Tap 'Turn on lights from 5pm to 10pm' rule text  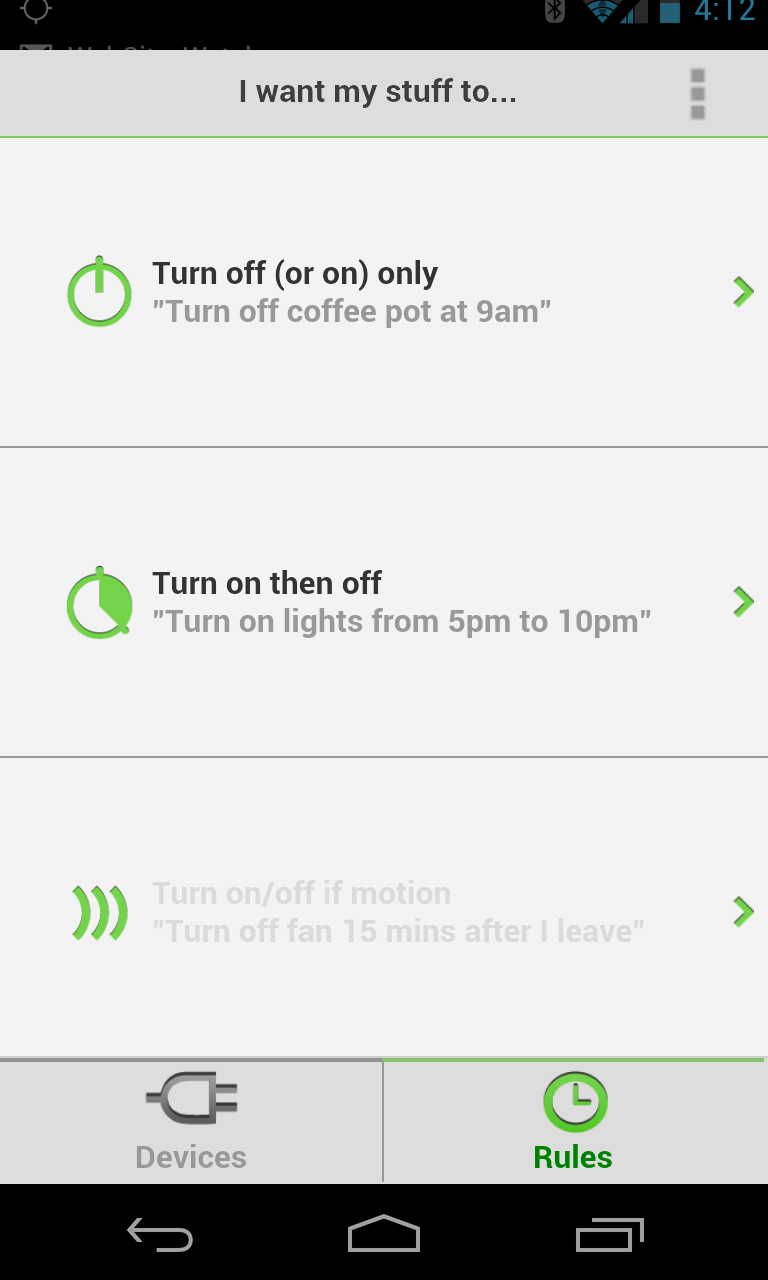pyautogui.click(x=400, y=620)
